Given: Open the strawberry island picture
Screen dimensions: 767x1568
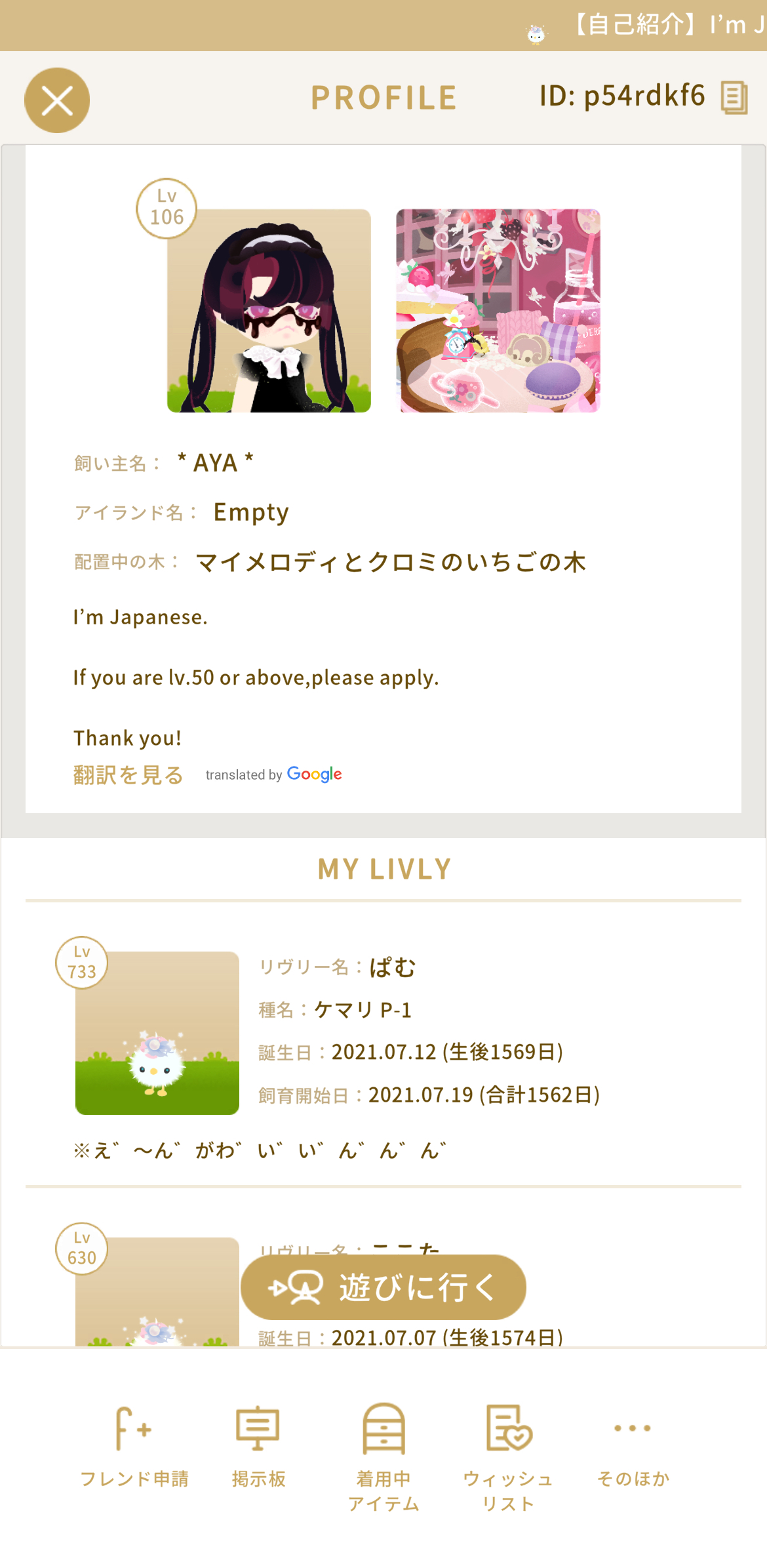Looking at the screenshot, I should [x=498, y=311].
